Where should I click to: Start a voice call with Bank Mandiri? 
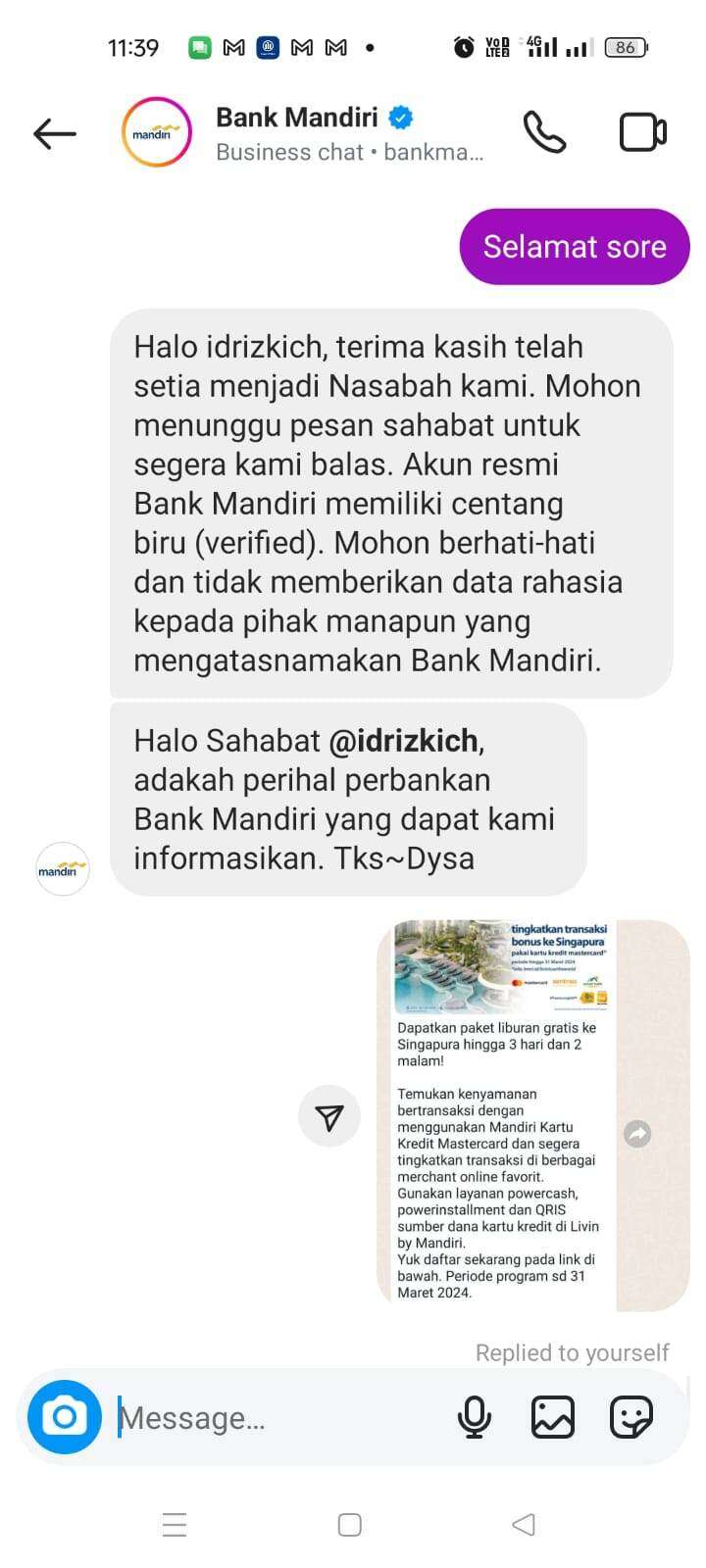pyautogui.click(x=544, y=132)
